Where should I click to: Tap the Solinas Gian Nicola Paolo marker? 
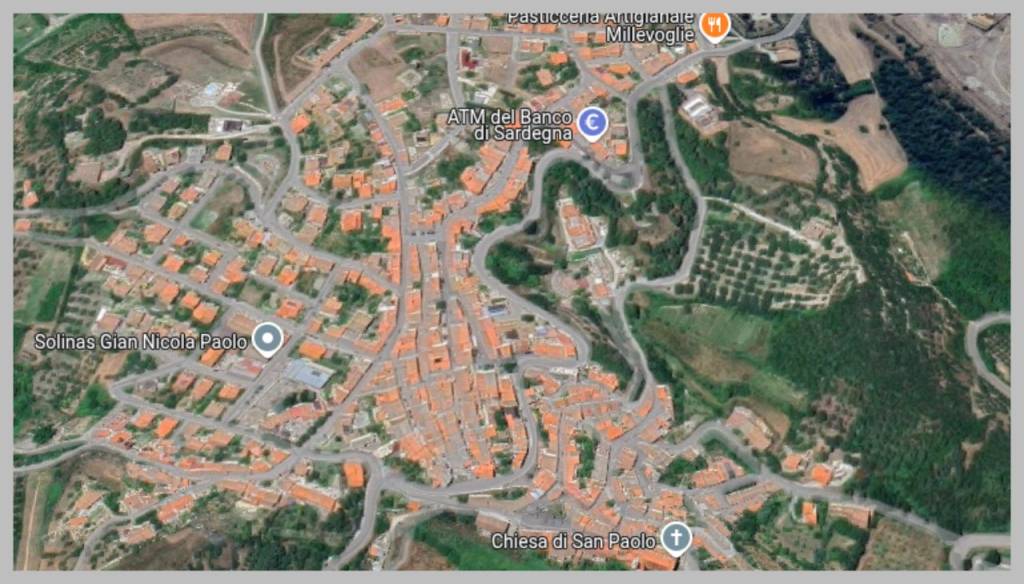[267, 340]
